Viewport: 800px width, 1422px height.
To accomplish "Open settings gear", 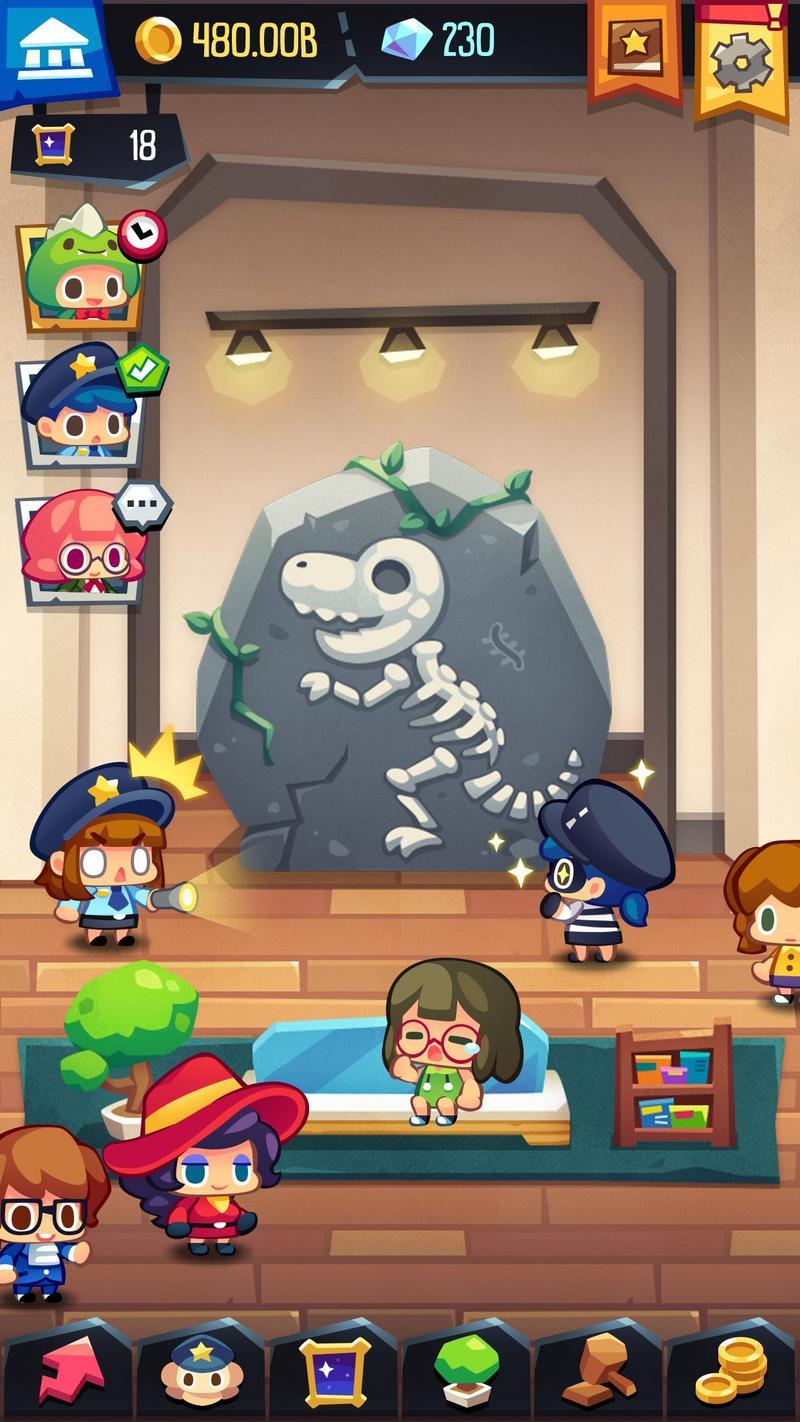I will click(741, 57).
